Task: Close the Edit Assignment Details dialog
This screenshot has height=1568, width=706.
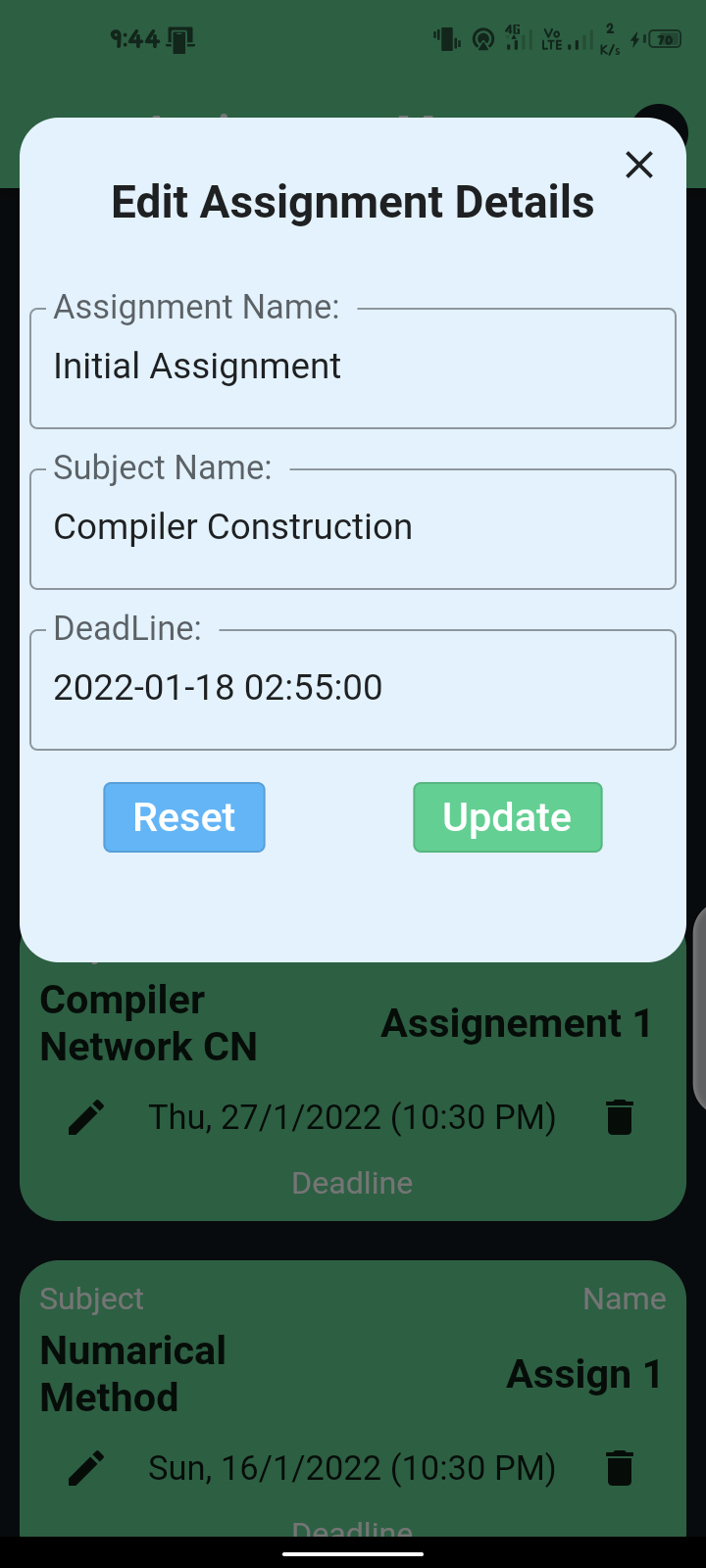Action: (639, 165)
